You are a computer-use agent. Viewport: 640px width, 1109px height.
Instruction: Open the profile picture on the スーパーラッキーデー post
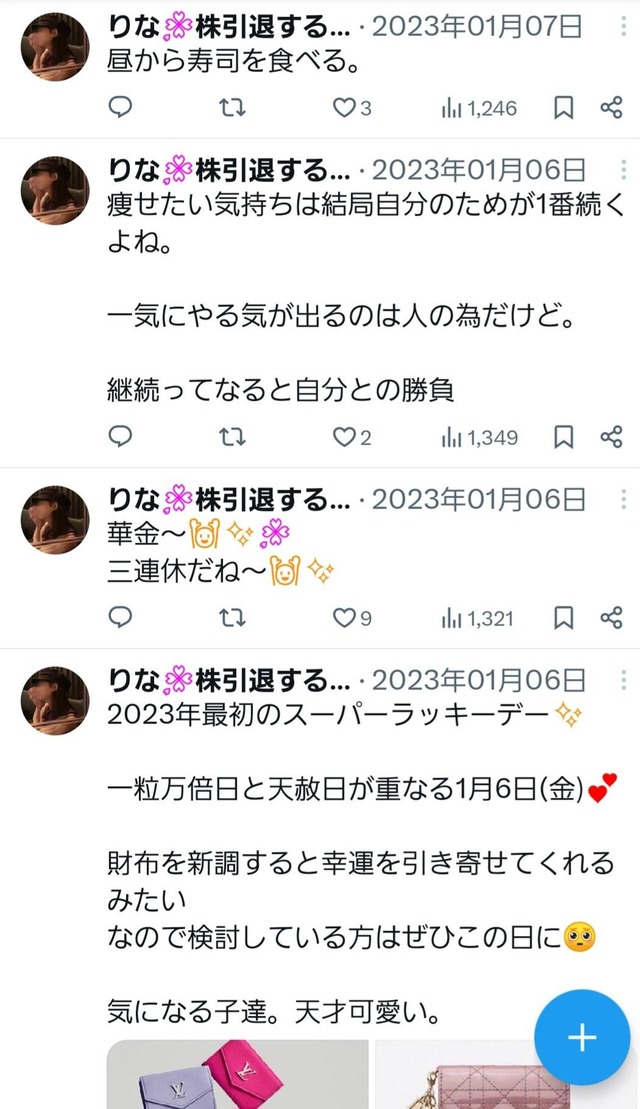(56, 701)
